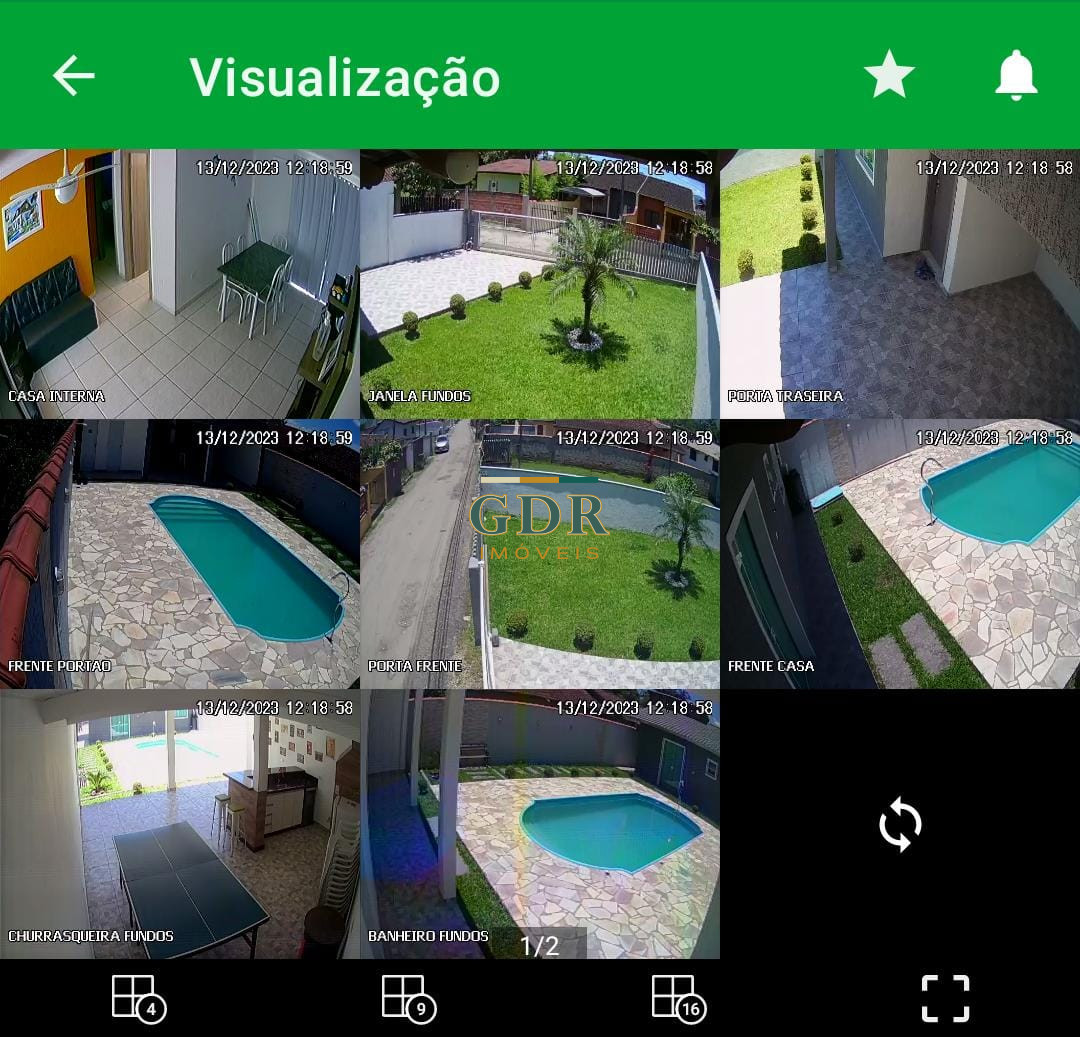1080x1037 pixels.
Task: Select the FRENTE CASA camera tile
Action: pos(899,553)
